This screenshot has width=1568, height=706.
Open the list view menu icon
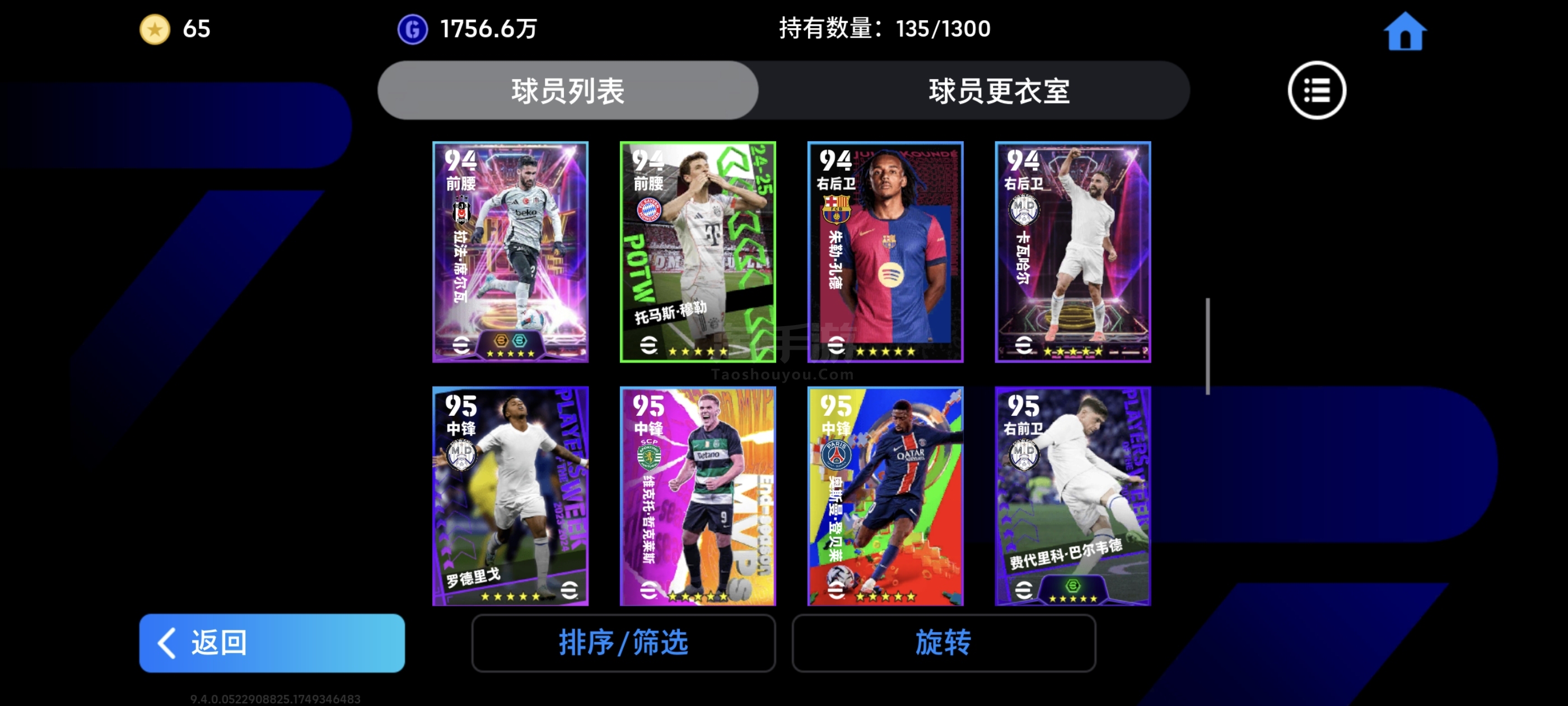pyautogui.click(x=1316, y=90)
